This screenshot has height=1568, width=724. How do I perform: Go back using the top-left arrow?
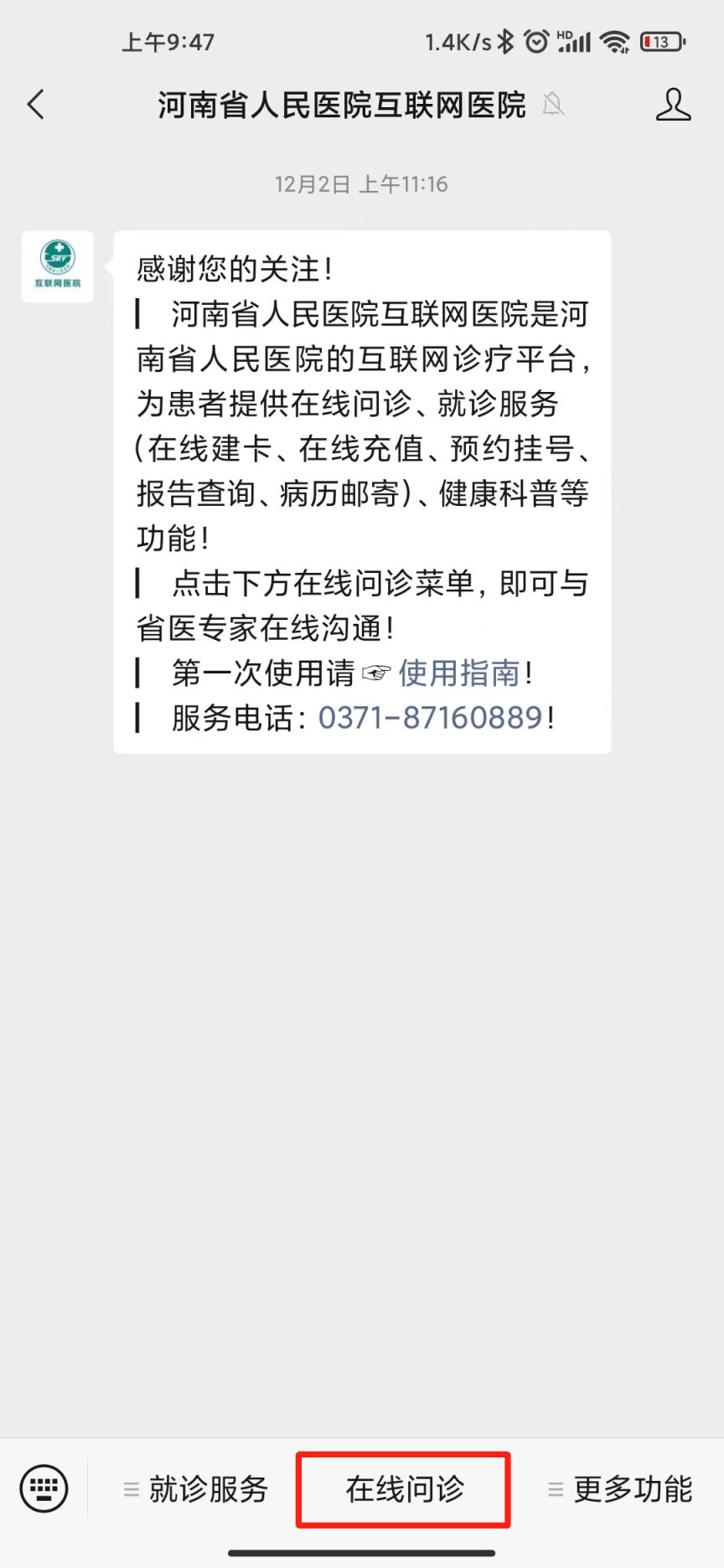[36, 105]
